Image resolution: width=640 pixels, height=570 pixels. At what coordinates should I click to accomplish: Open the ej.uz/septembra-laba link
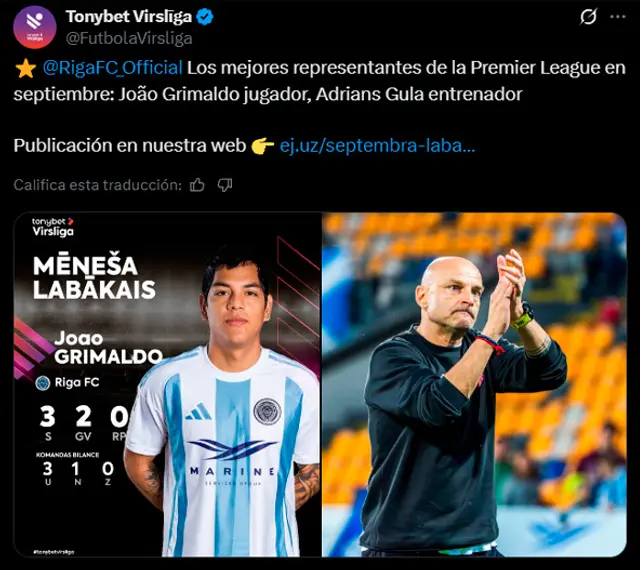pos(377,145)
